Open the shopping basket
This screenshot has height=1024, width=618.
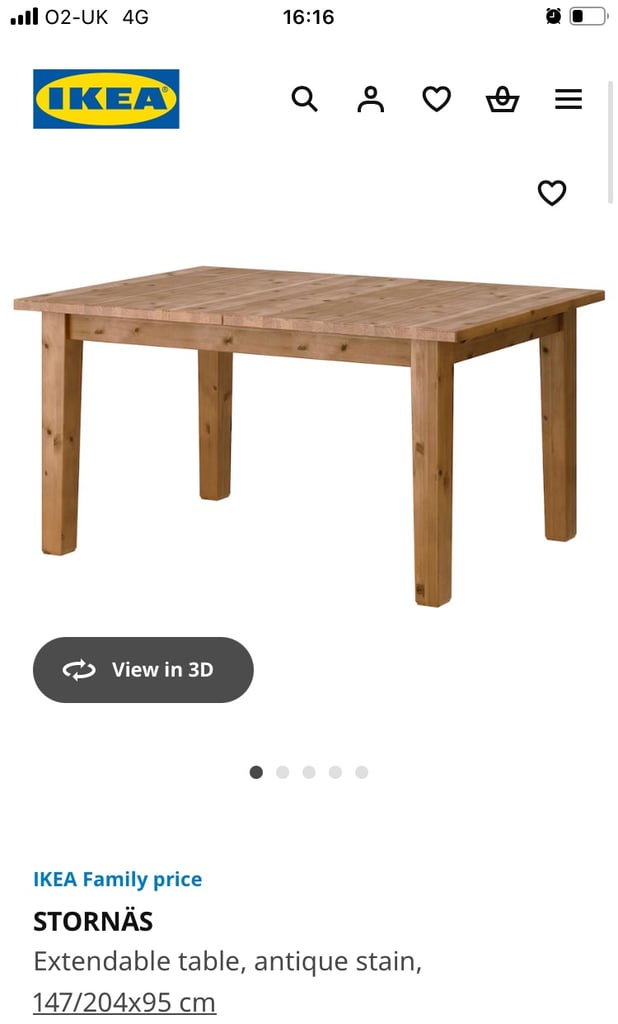click(x=502, y=99)
